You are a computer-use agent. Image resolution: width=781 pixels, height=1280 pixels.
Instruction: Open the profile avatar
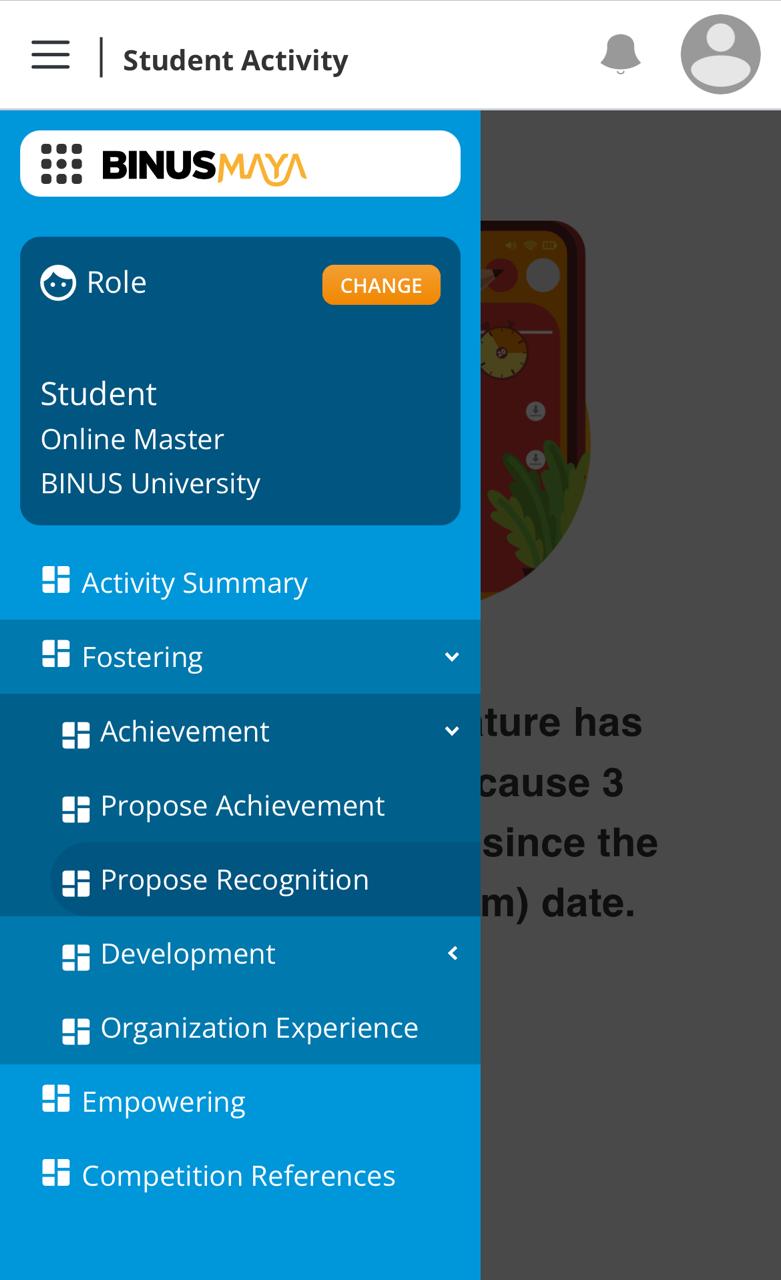click(720, 54)
